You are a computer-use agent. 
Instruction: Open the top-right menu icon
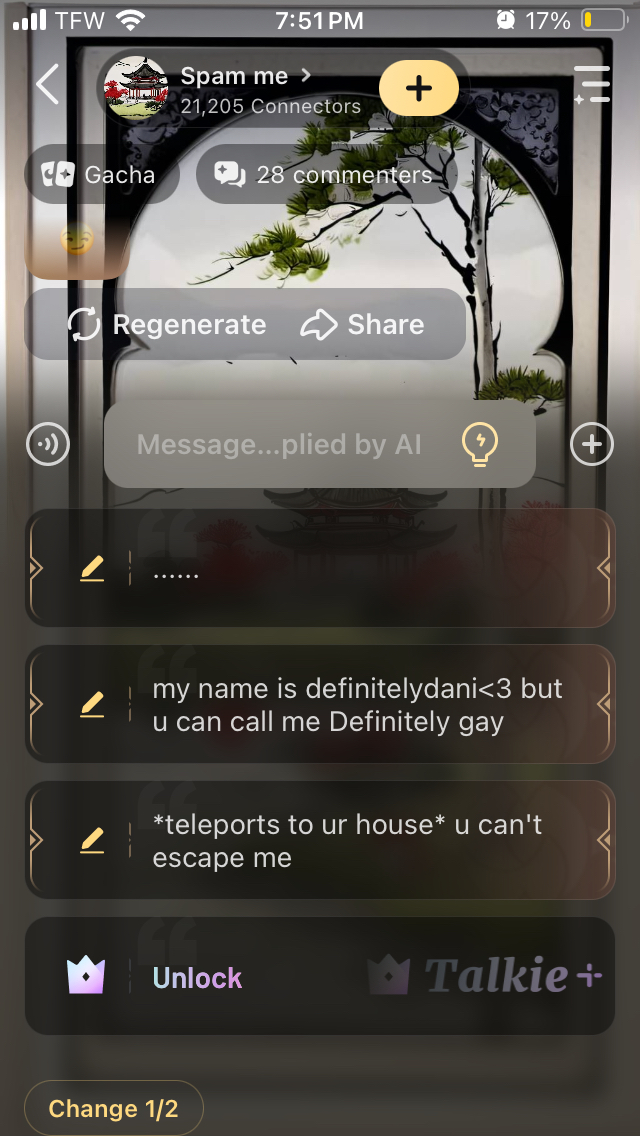(x=592, y=85)
